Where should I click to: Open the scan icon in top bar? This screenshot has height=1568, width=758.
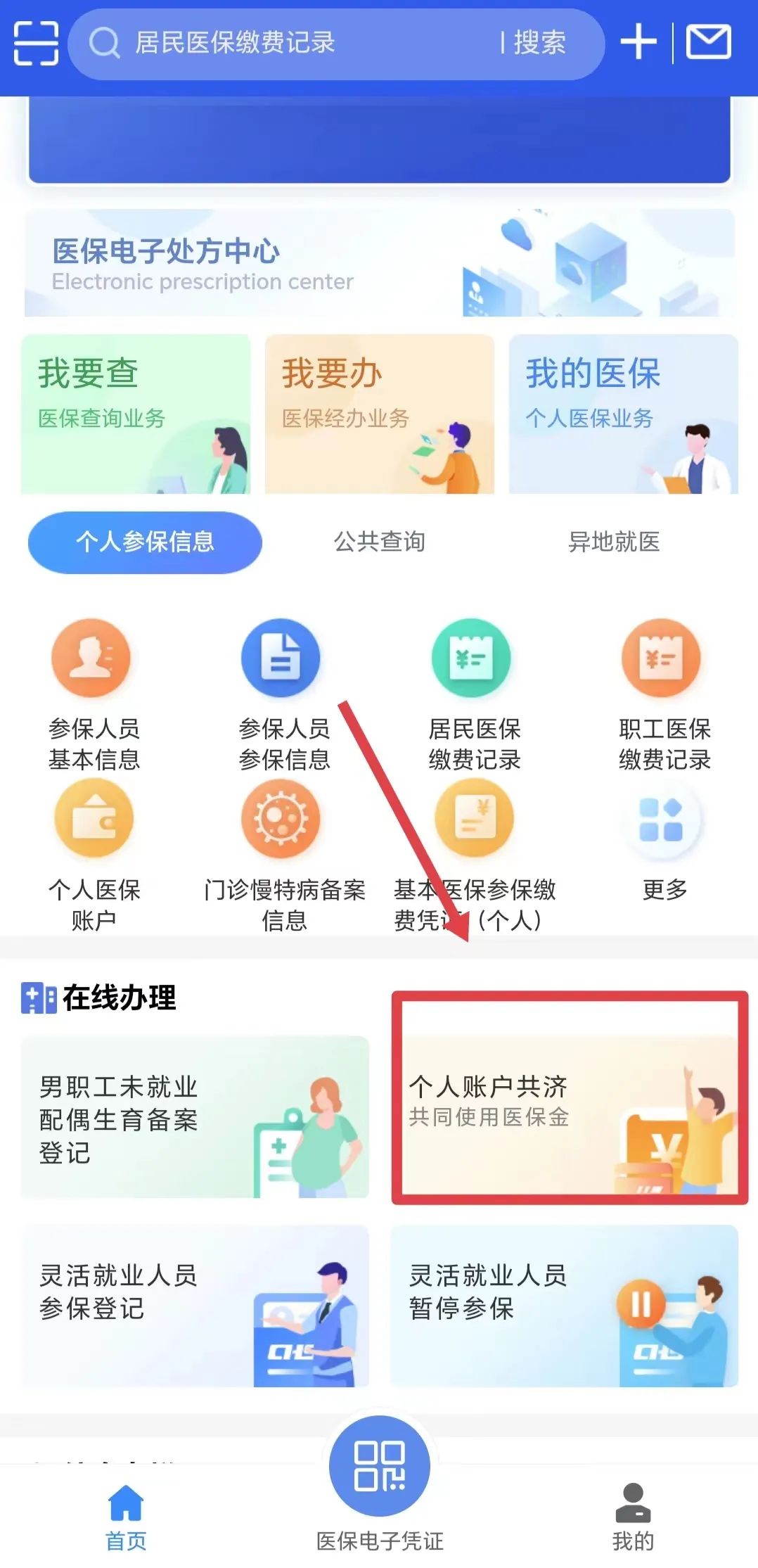[36, 44]
